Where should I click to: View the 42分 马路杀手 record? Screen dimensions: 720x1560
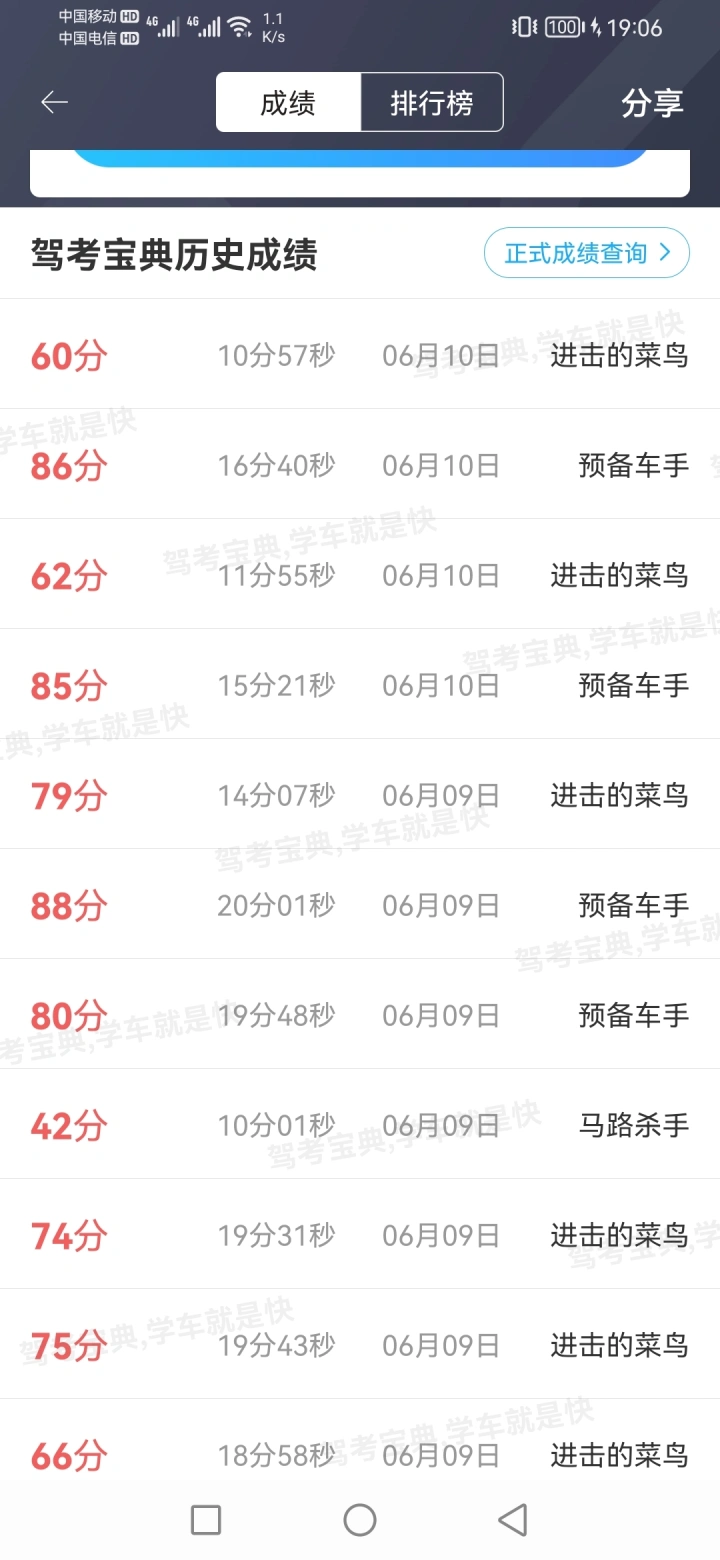[x=360, y=1124]
